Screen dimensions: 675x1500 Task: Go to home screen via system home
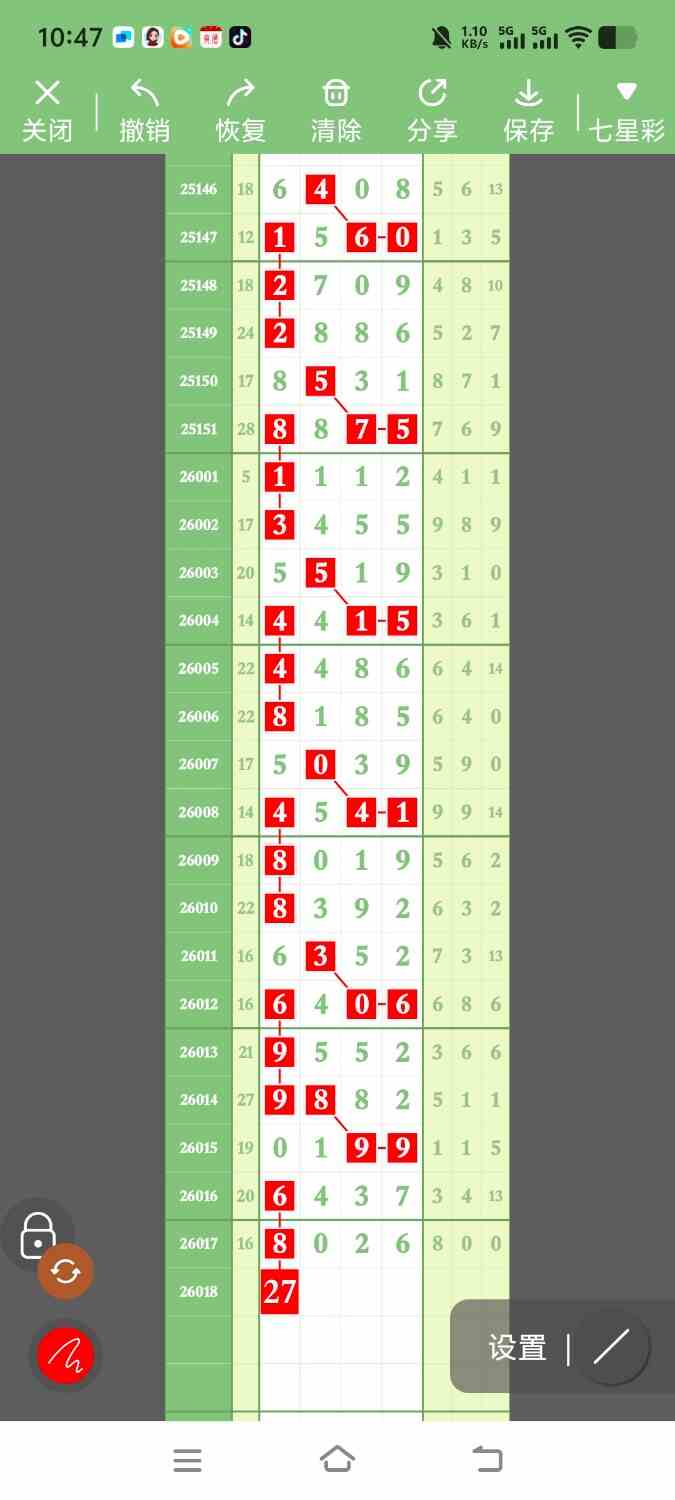click(x=337, y=1460)
